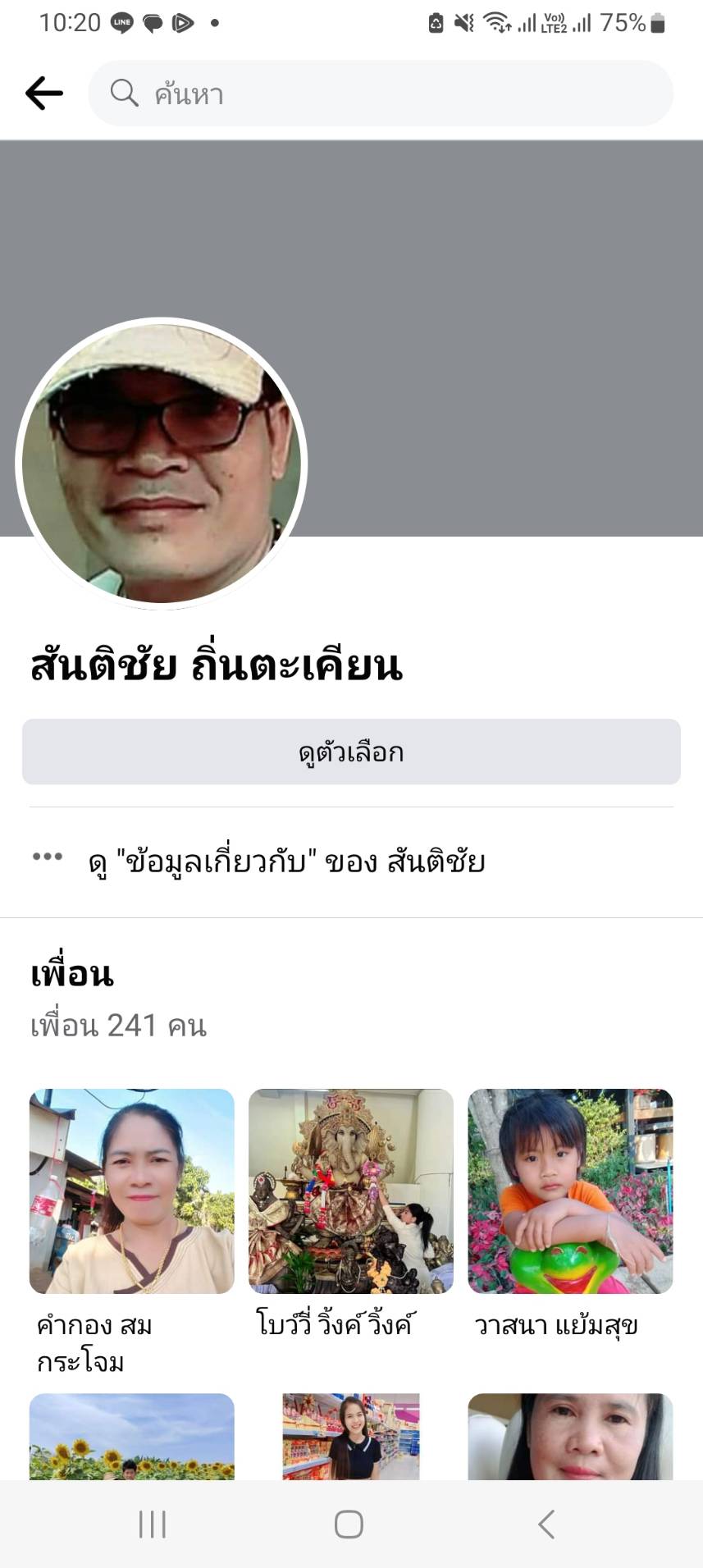Screen dimensions: 703x1568
Task: Tap the ดูตัวเลือก button
Action: coord(351,752)
